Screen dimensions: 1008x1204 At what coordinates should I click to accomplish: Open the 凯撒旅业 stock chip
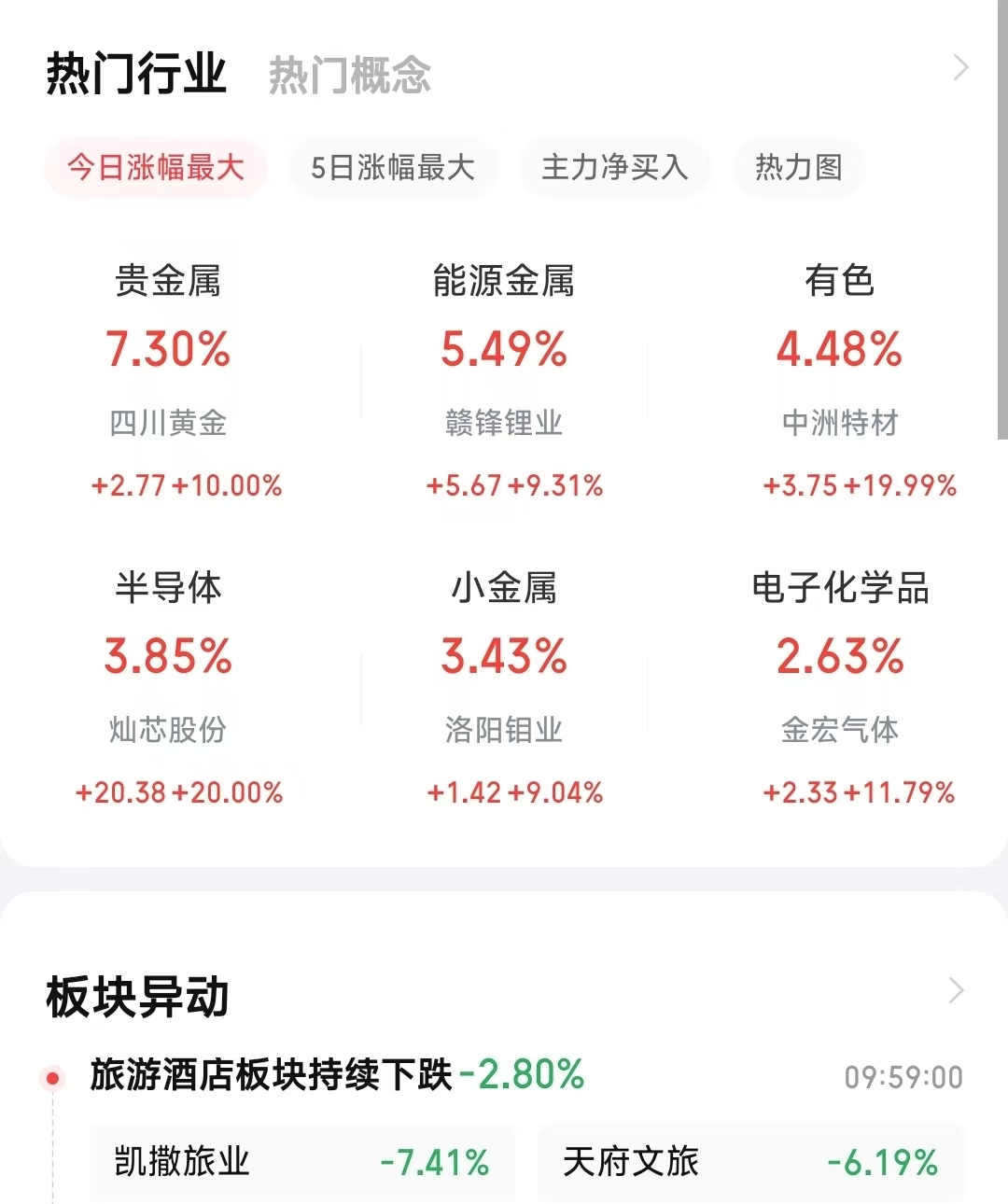tap(301, 1163)
